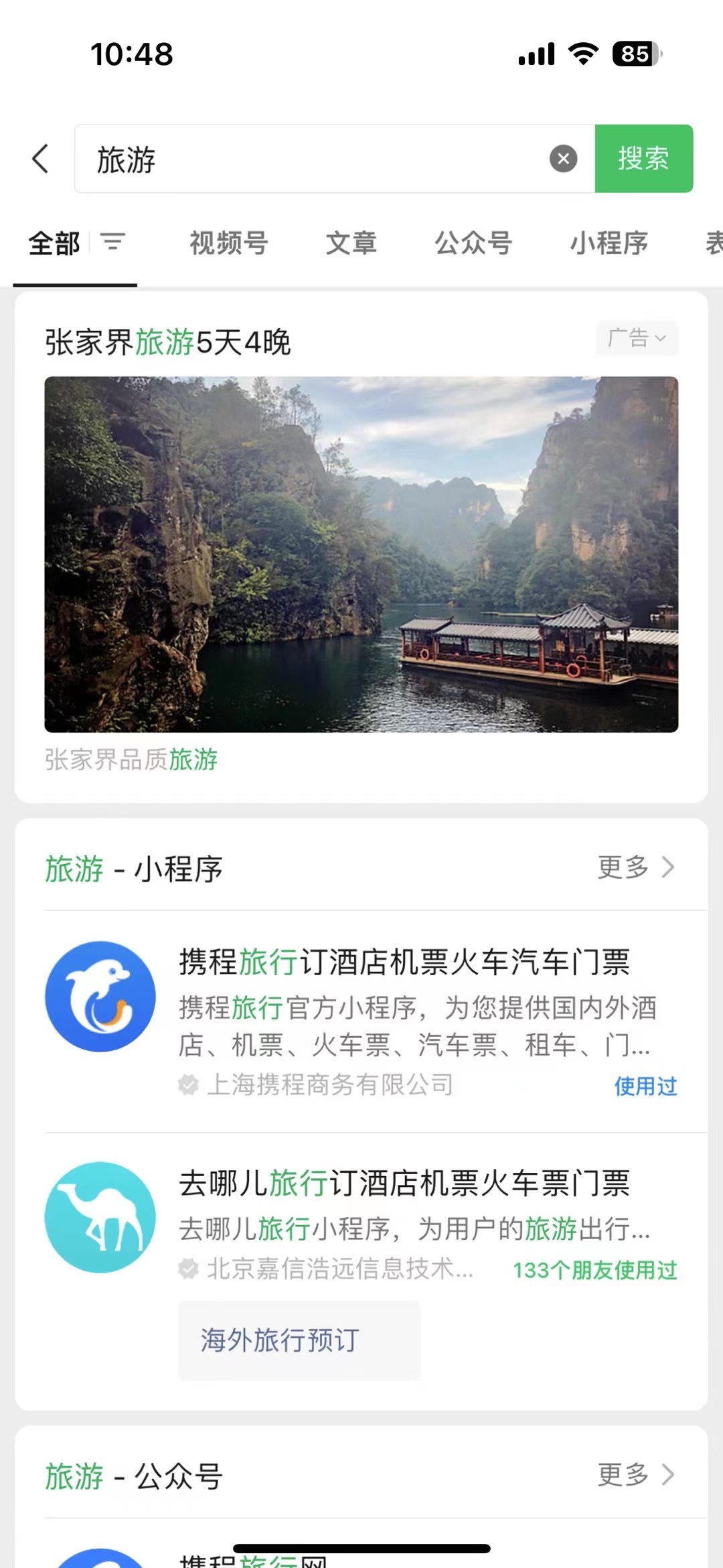Screen dimensions: 723x1568
Task: Select the 海外旅行预订 shortcut
Action: coord(299,1340)
